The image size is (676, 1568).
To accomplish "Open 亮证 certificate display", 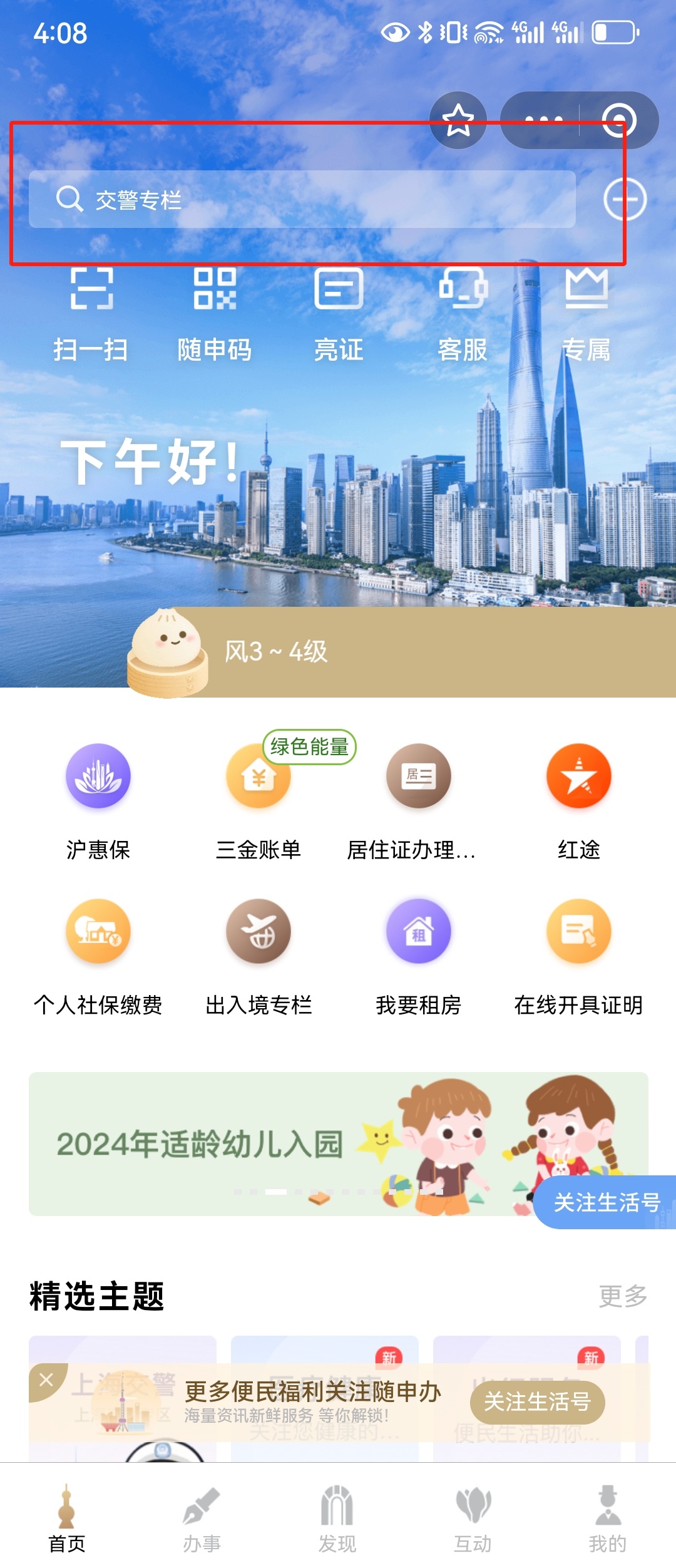I will [339, 313].
